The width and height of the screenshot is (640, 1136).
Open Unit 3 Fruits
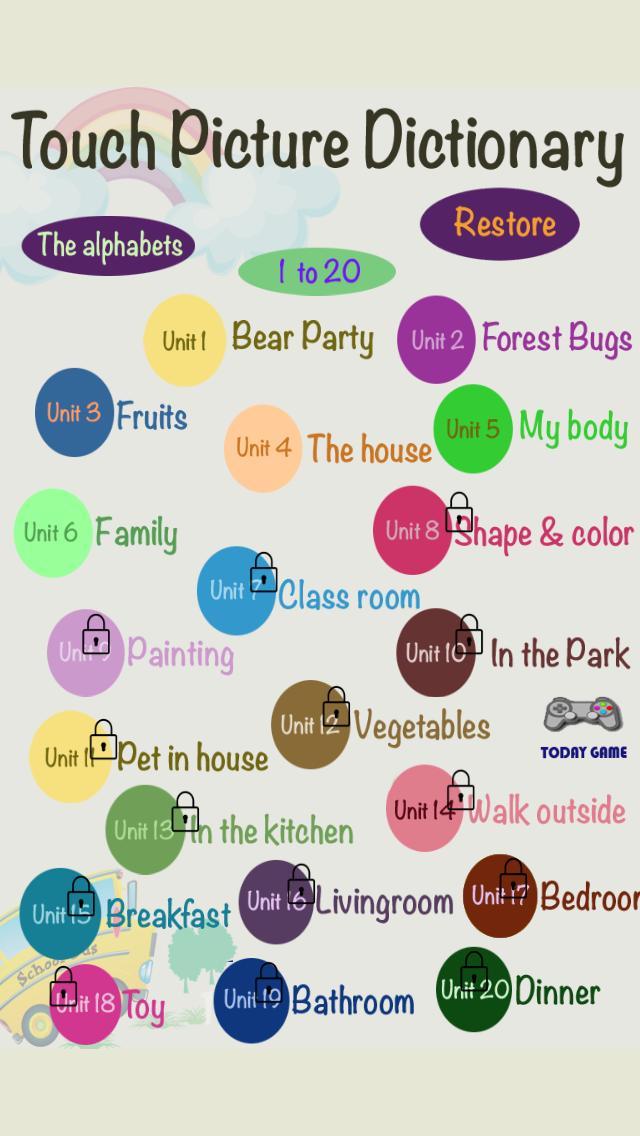(x=75, y=412)
